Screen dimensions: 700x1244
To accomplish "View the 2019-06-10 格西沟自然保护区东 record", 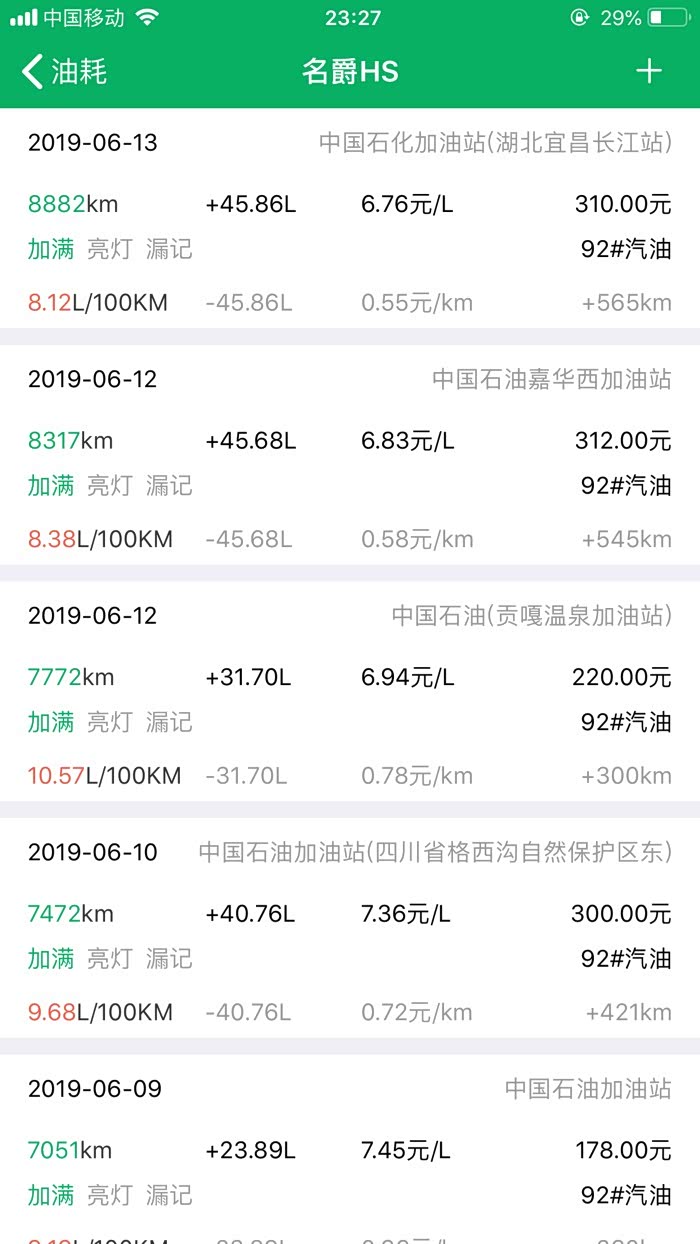I will pos(350,932).
